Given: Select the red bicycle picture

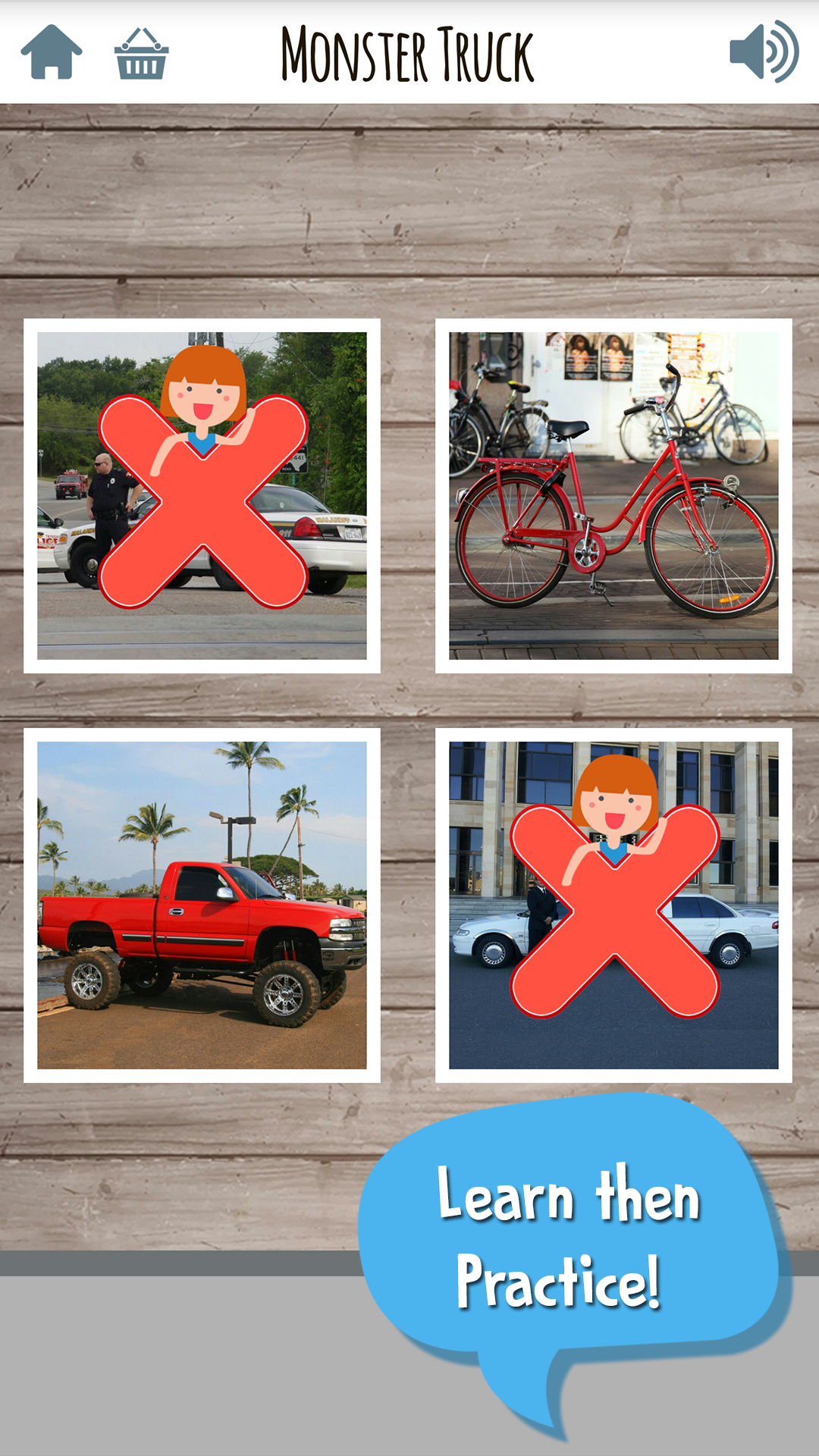Looking at the screenshot, I should click(x=613, y=496).
